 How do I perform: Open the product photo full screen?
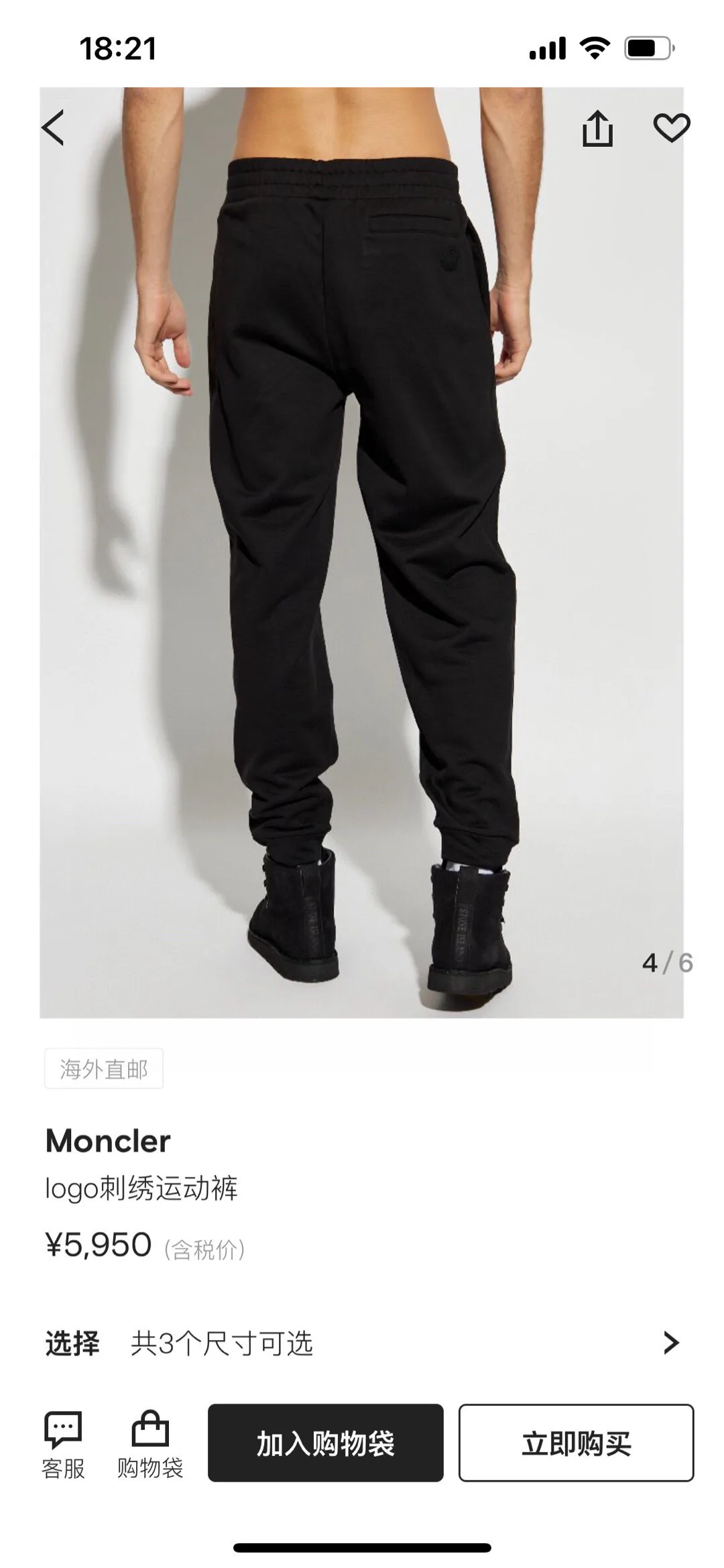(x=361, y=552)
